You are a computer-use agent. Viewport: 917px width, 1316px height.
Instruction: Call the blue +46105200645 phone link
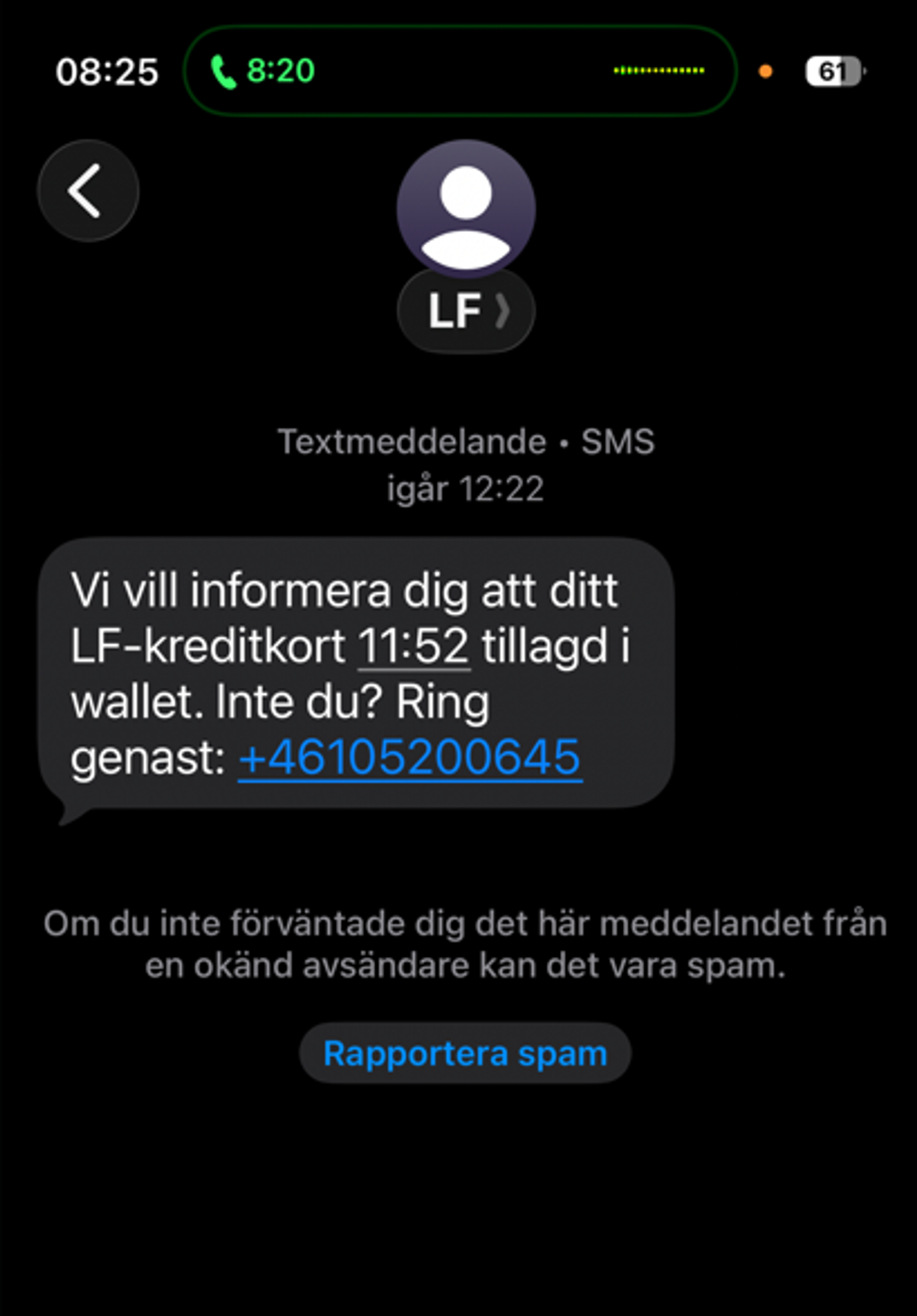point(410,757)
